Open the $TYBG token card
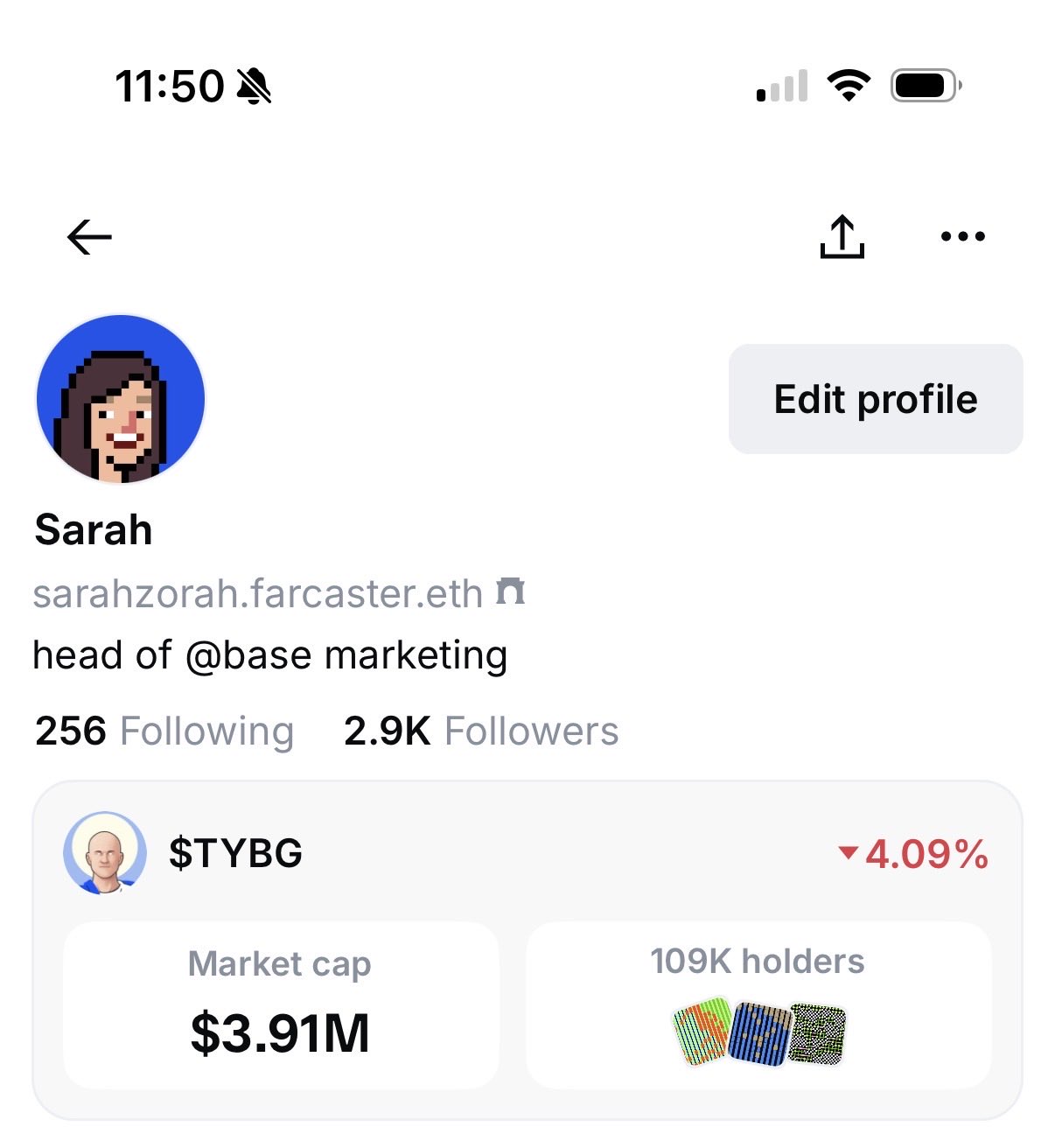Viewport: 1055px width, 1148px height. [236, 853]
